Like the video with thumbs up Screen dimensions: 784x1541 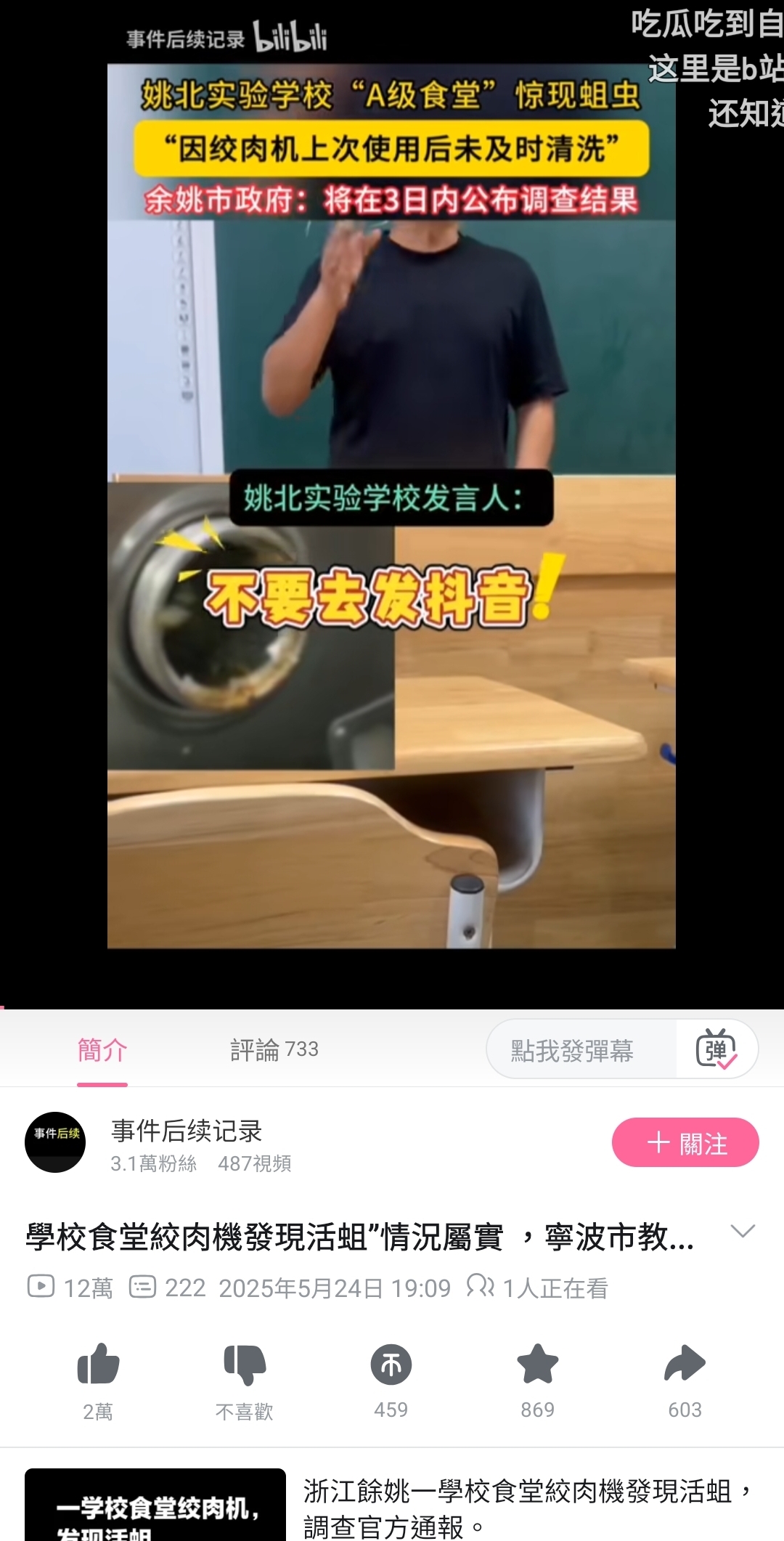(98, 1365)
